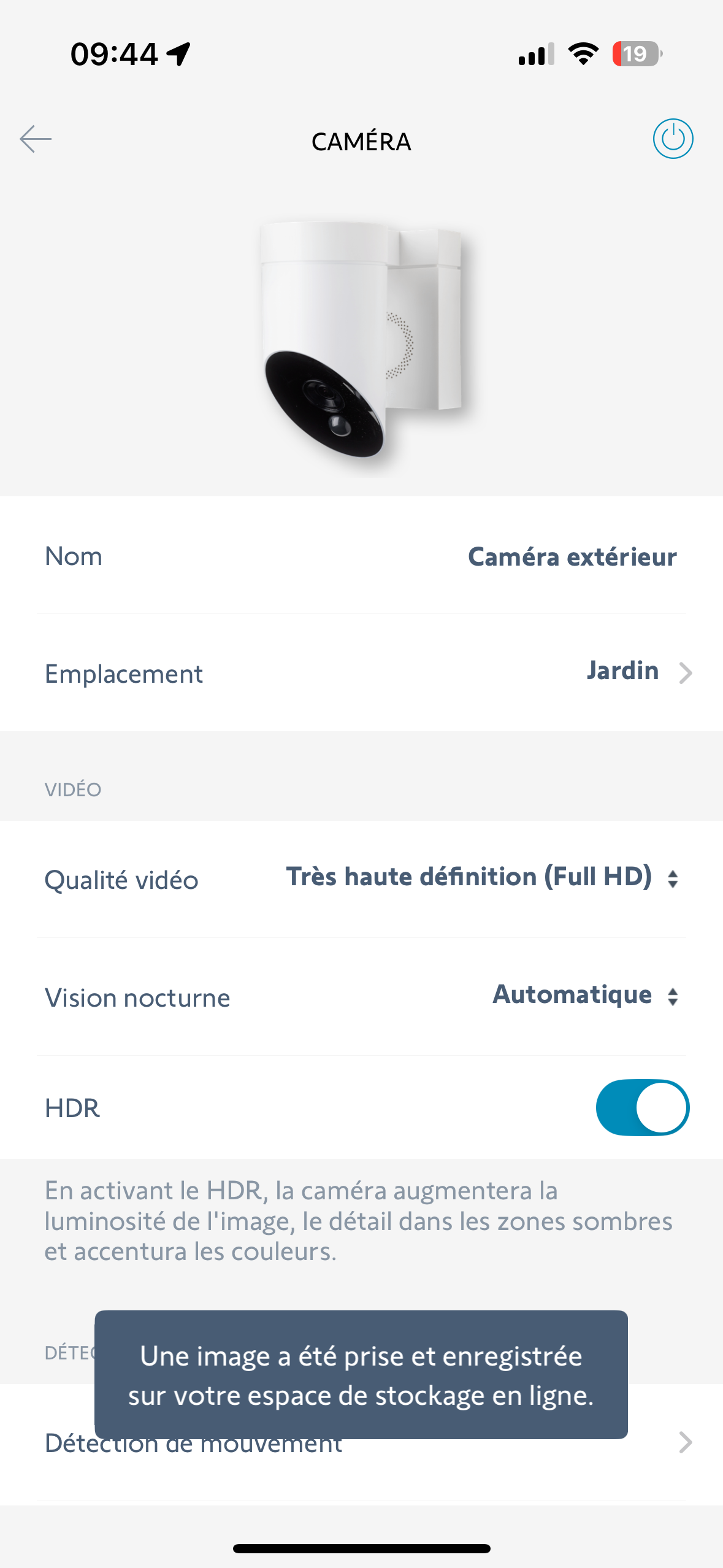
Task: Disable the HDR switch
Action: tap(641, 1108)
